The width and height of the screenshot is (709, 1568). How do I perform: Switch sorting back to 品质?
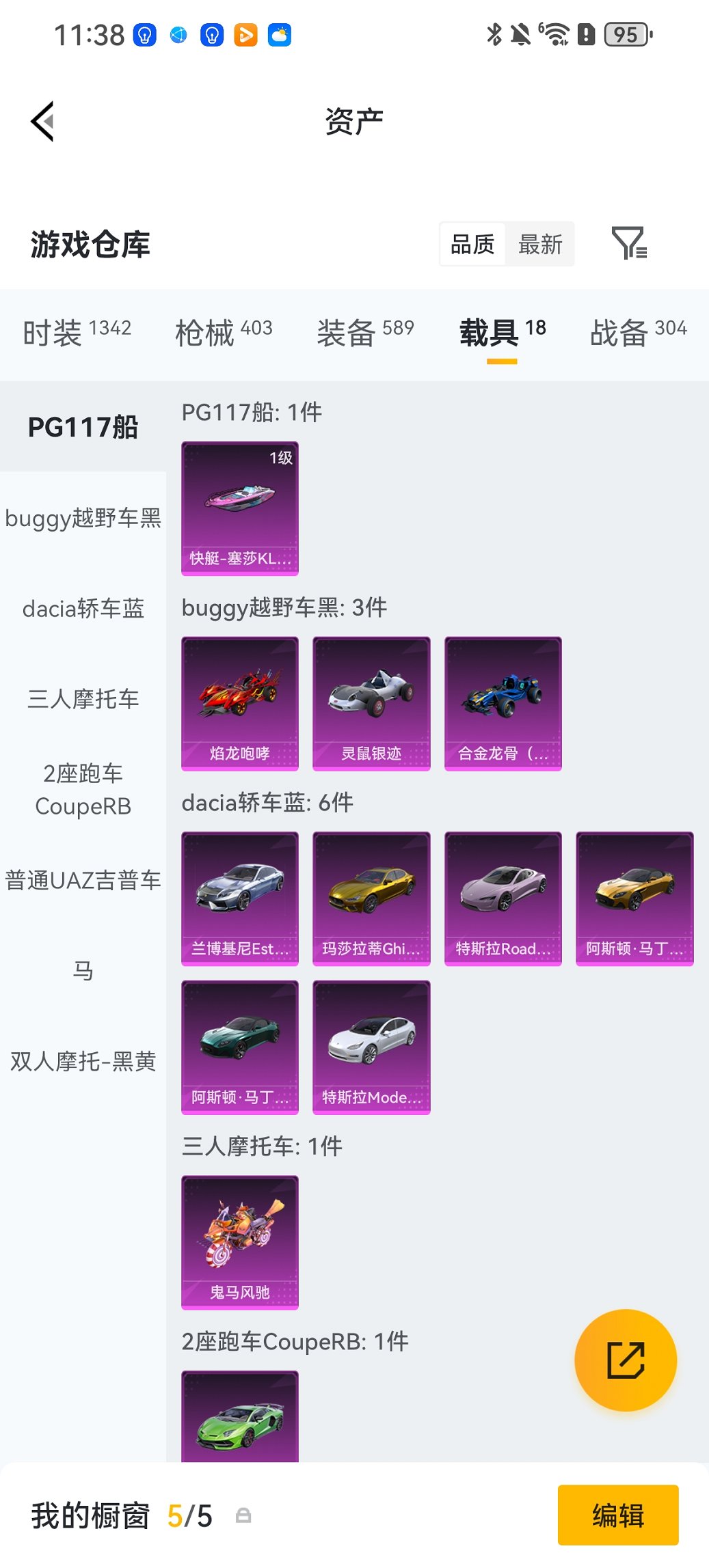tap(472, 244)
